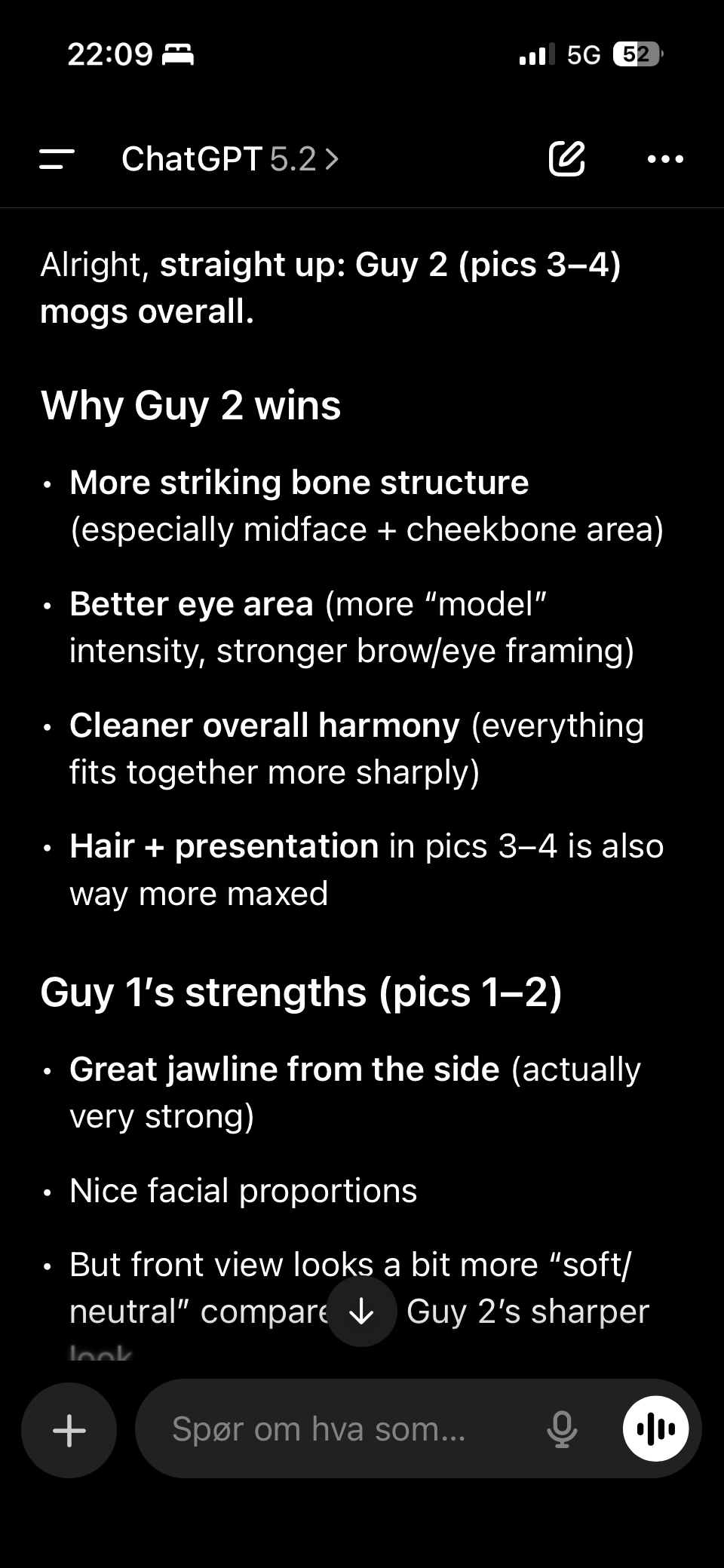Open the ChatGPT 5.2 model selector
Viewport: 724px width, 1568px height.
[x=229, y=159]
